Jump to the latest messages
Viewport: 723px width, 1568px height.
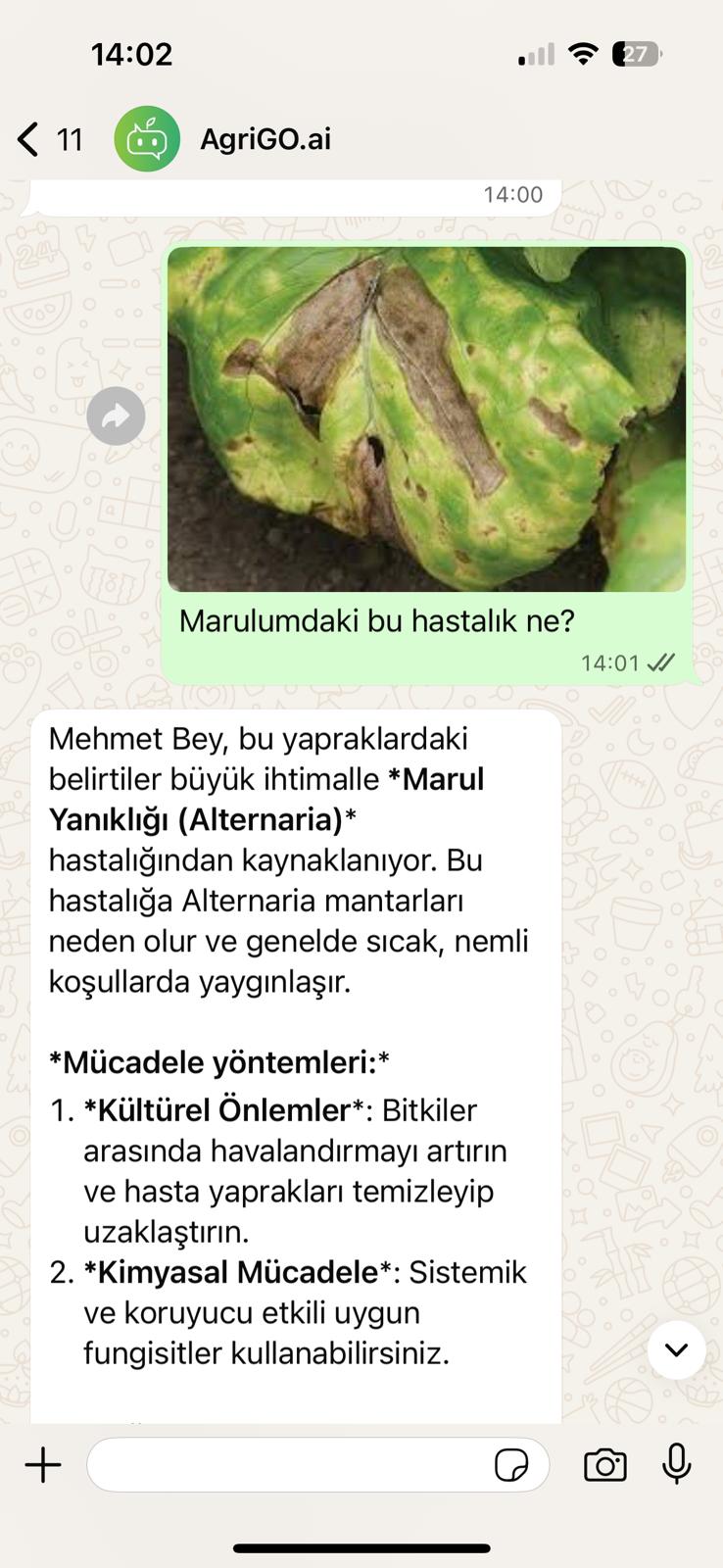[x=676, y=1350]
